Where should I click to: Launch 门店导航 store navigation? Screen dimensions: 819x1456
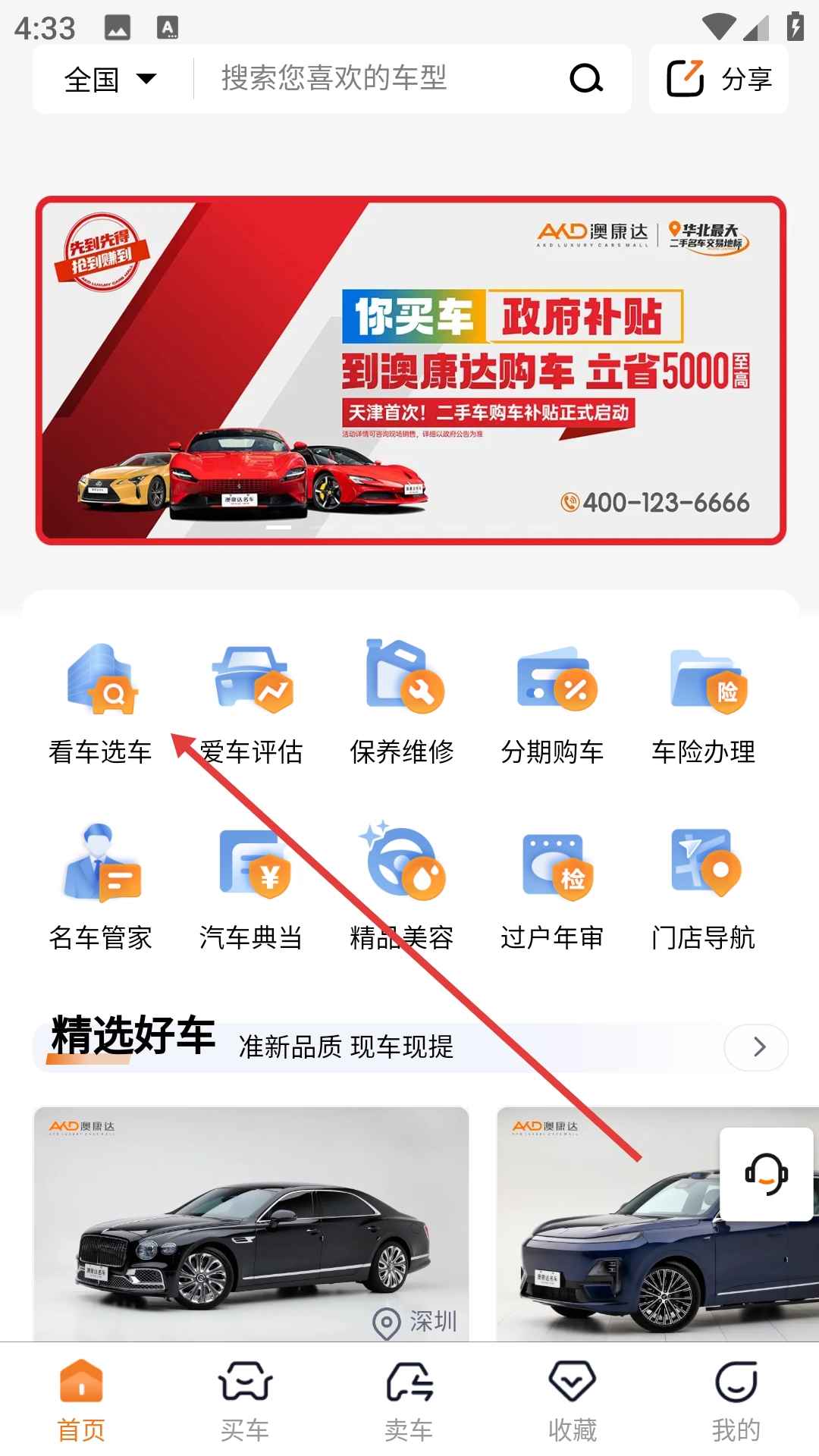704,889
